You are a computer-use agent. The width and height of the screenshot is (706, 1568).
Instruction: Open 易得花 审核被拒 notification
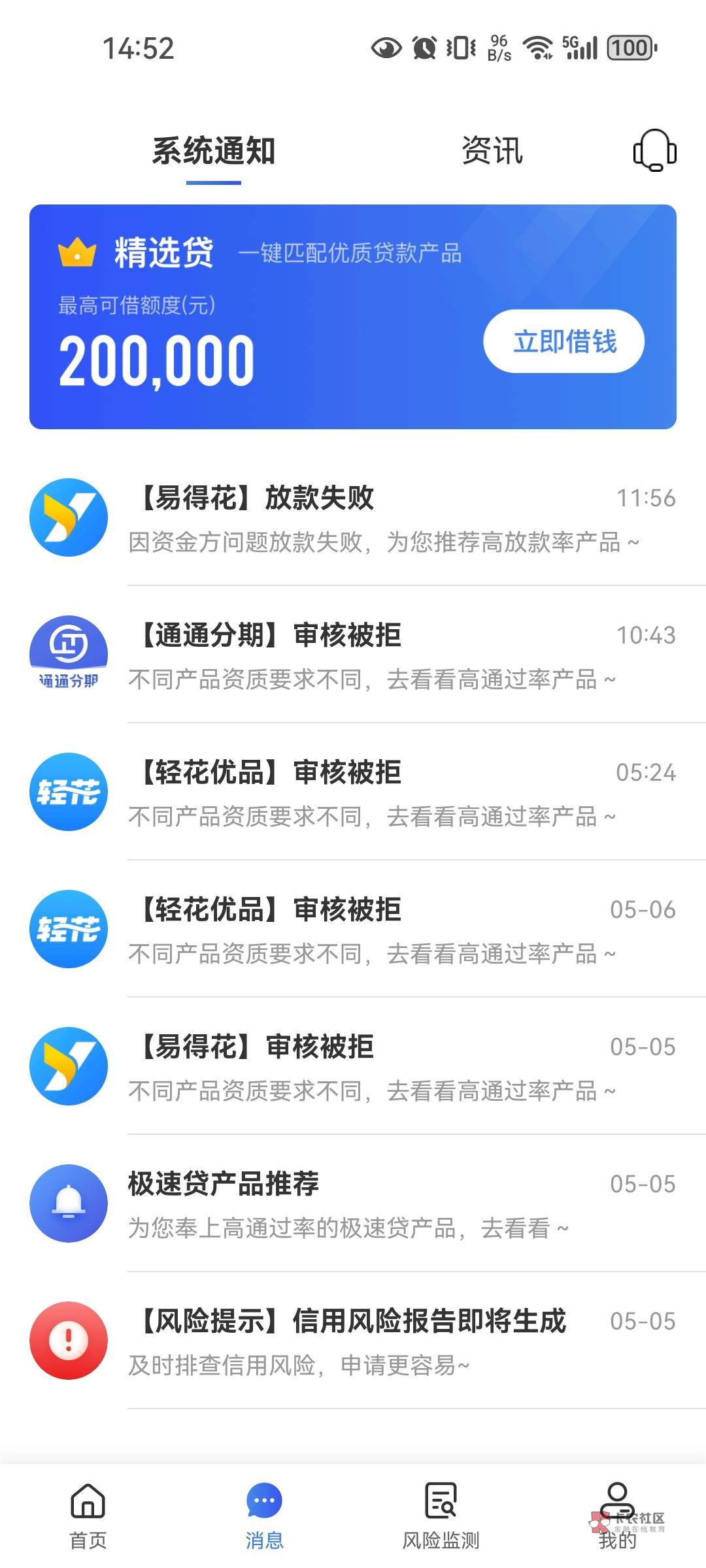[x=353, y=1066]
